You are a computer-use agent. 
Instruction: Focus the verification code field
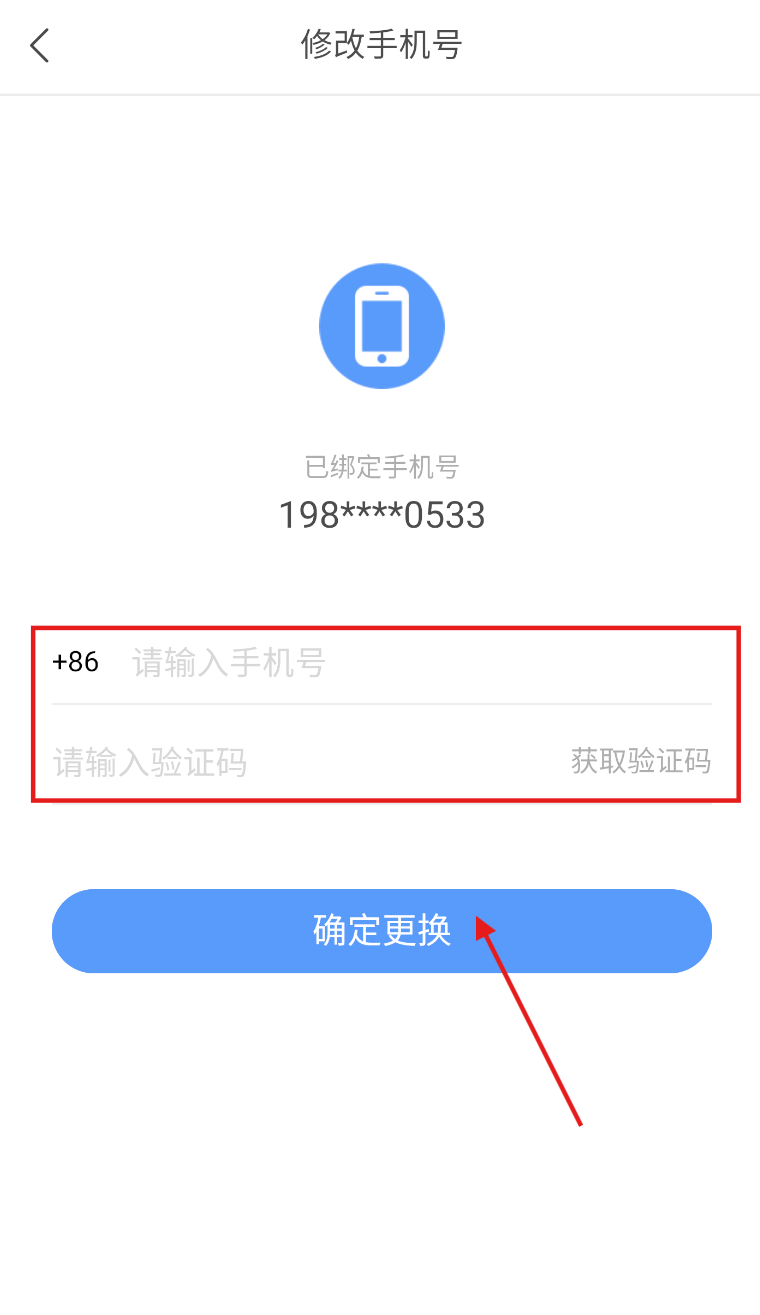tap(300, 763)
